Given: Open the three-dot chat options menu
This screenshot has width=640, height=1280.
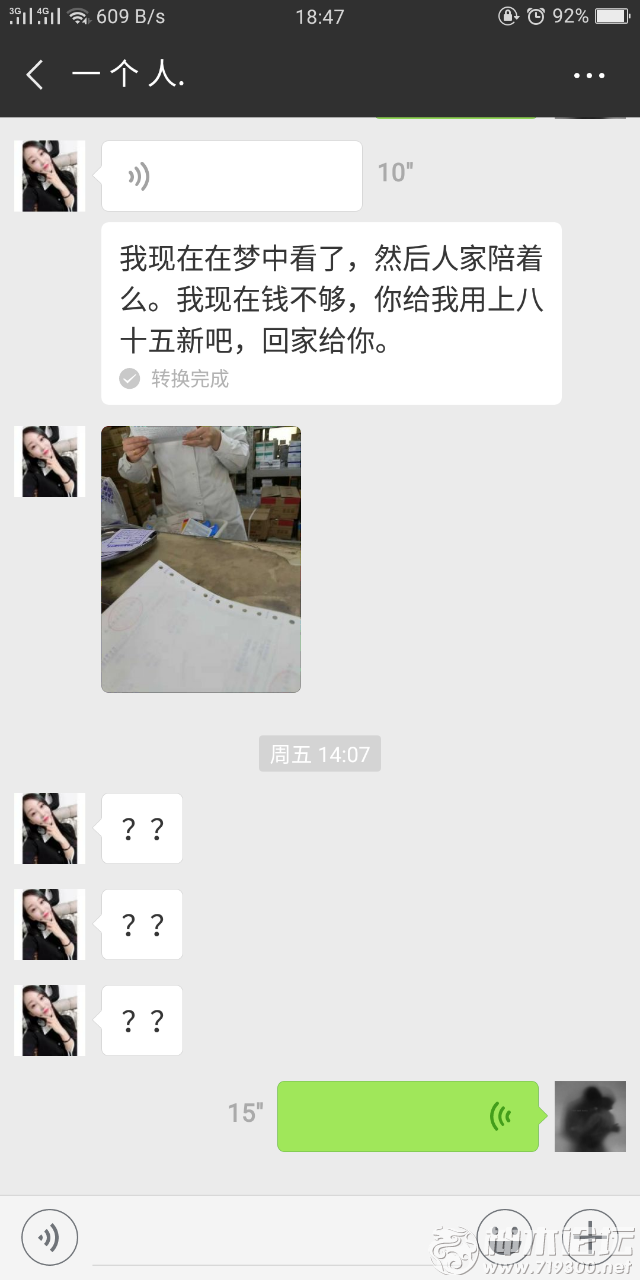Looking at the screenshot, I should pos(589,75).
